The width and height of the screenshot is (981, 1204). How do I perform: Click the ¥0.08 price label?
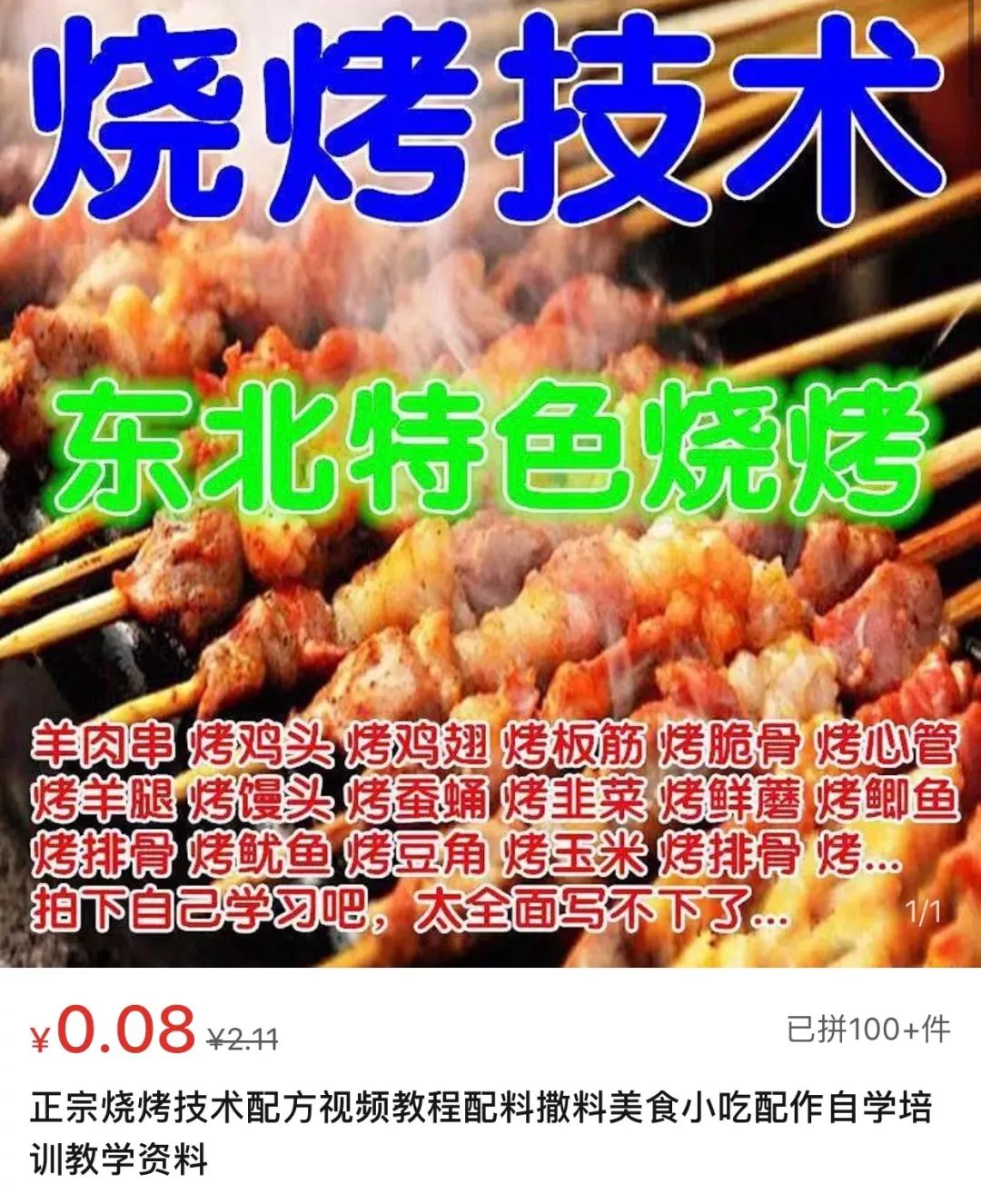[x=112, y=1030]
